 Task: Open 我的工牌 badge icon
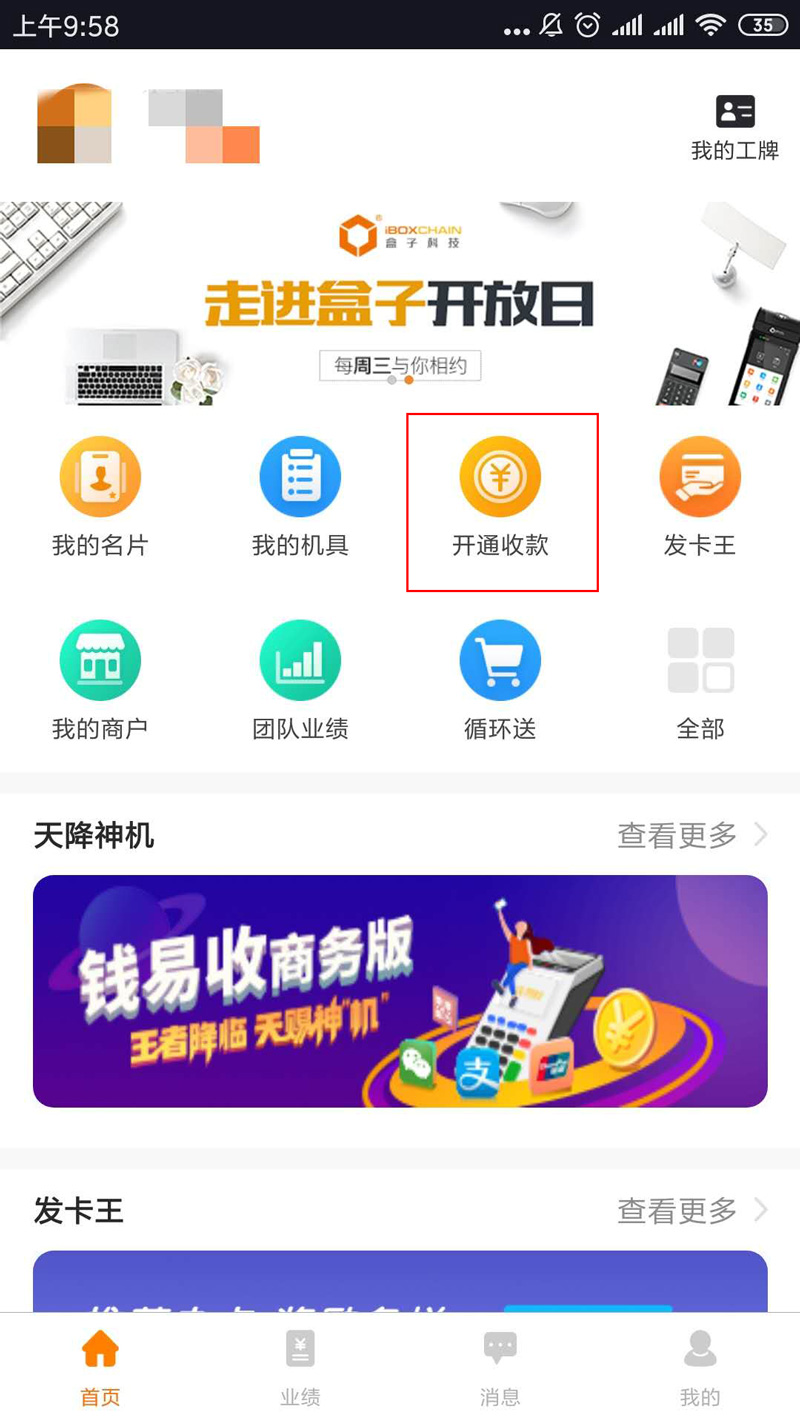pos(735,112)
